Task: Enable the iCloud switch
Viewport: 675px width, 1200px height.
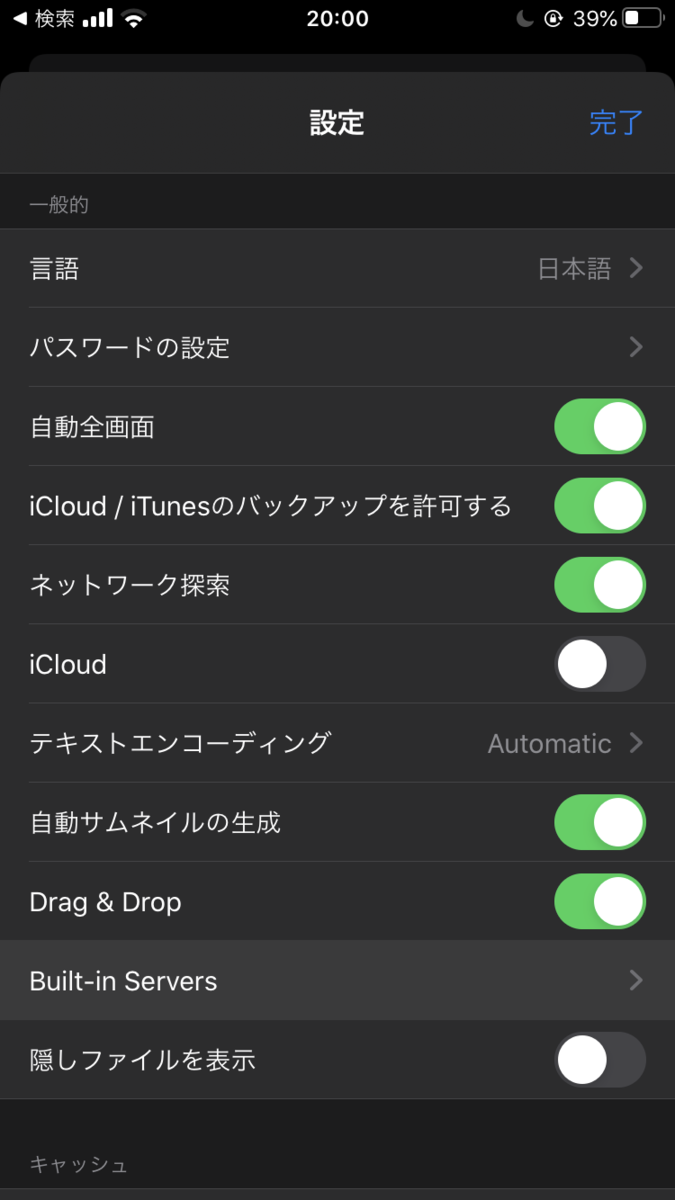Action: (599, 664)
